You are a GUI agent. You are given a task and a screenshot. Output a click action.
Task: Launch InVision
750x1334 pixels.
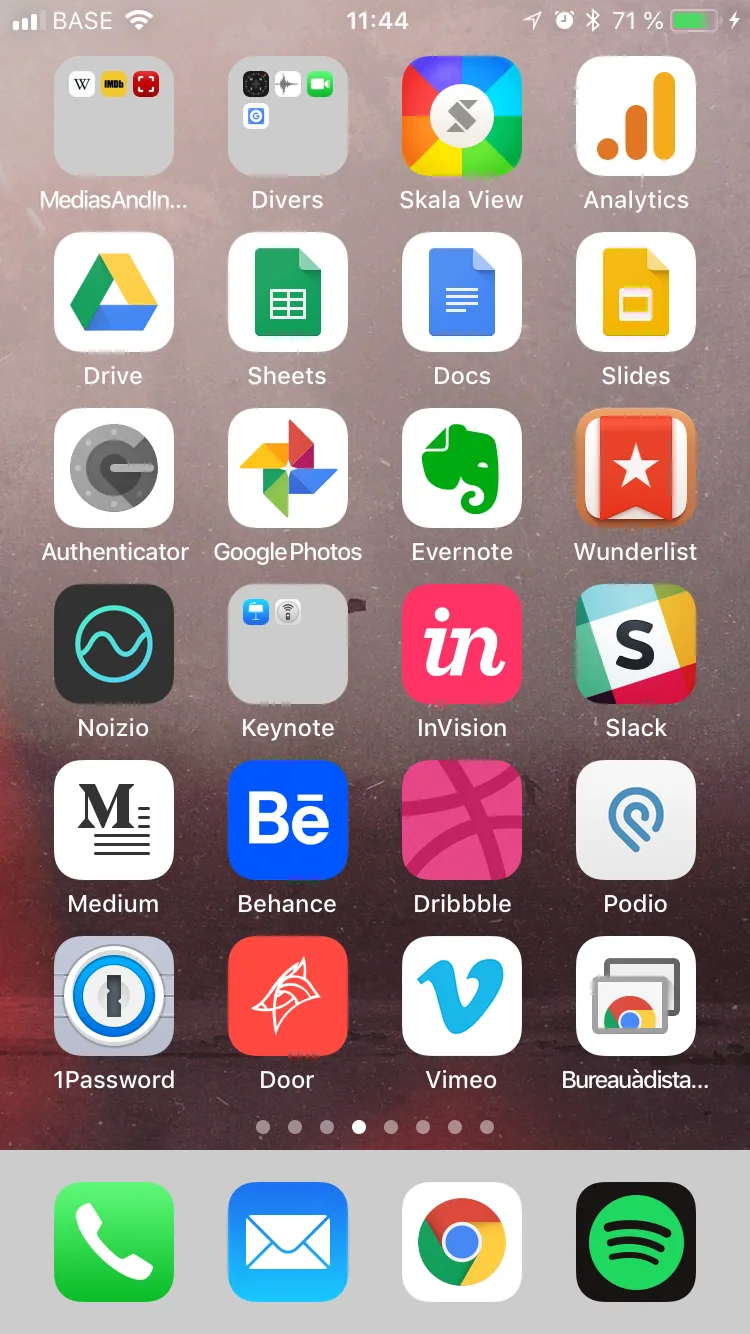pos(462,644)
